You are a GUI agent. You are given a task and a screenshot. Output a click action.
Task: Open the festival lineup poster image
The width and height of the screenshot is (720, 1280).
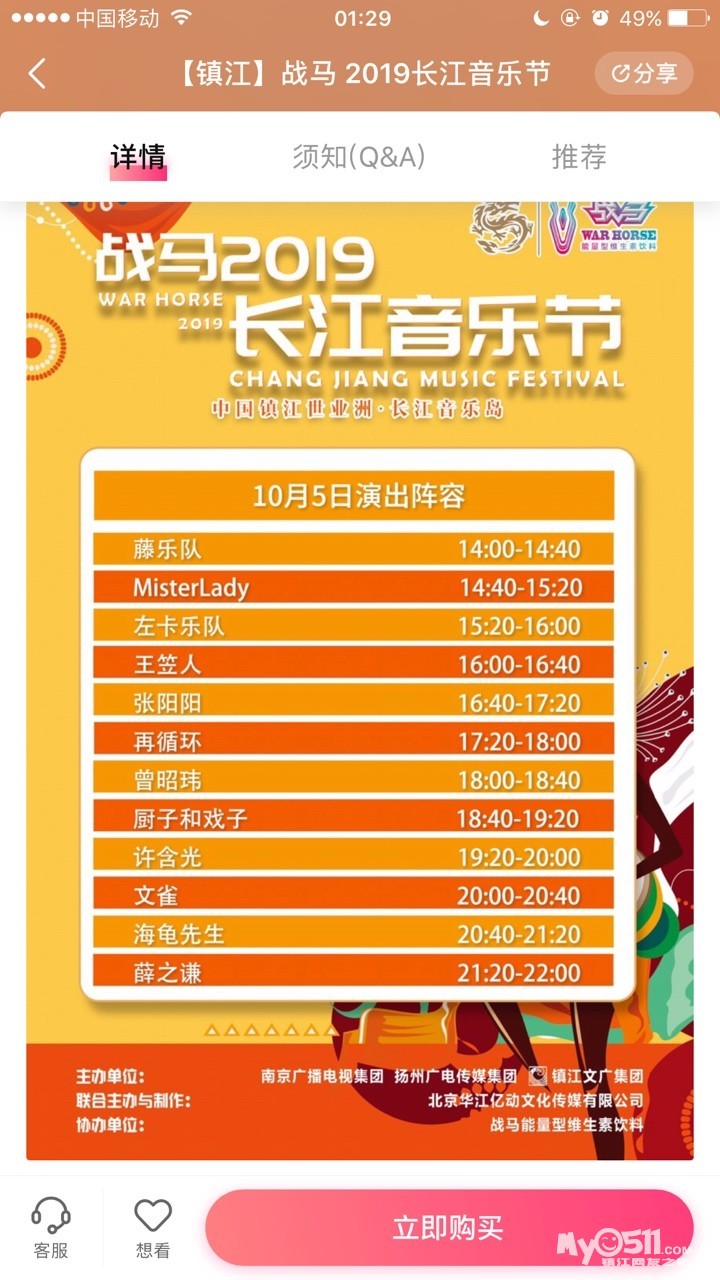(x=360, y=680)
